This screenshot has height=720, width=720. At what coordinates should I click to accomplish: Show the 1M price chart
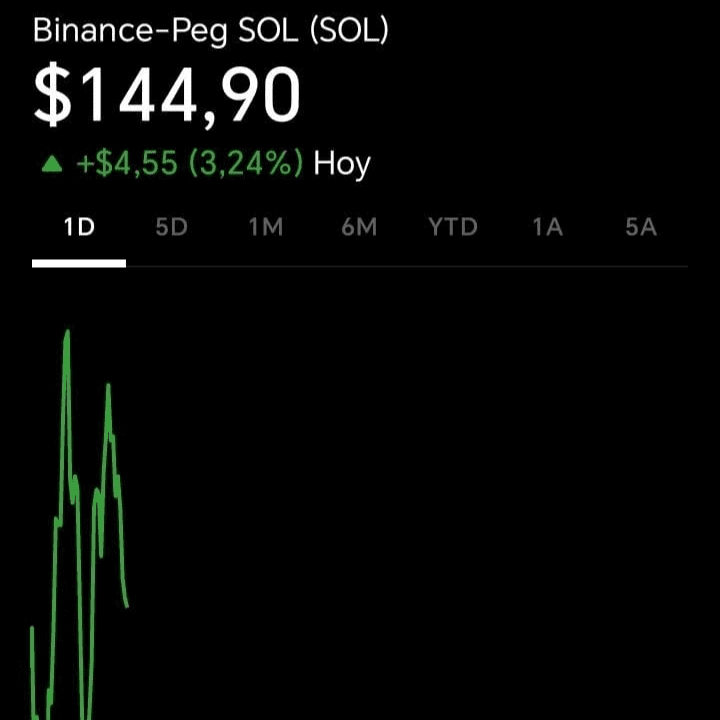266,228
